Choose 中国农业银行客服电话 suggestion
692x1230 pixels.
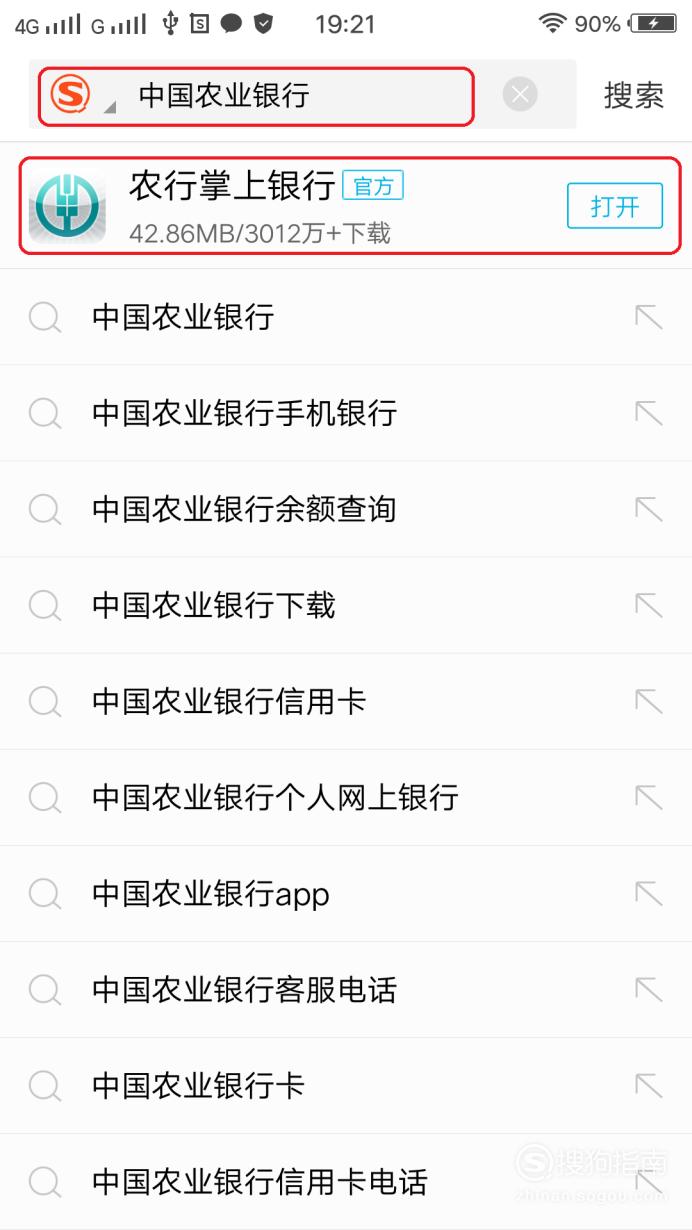[x=346, y=989]
